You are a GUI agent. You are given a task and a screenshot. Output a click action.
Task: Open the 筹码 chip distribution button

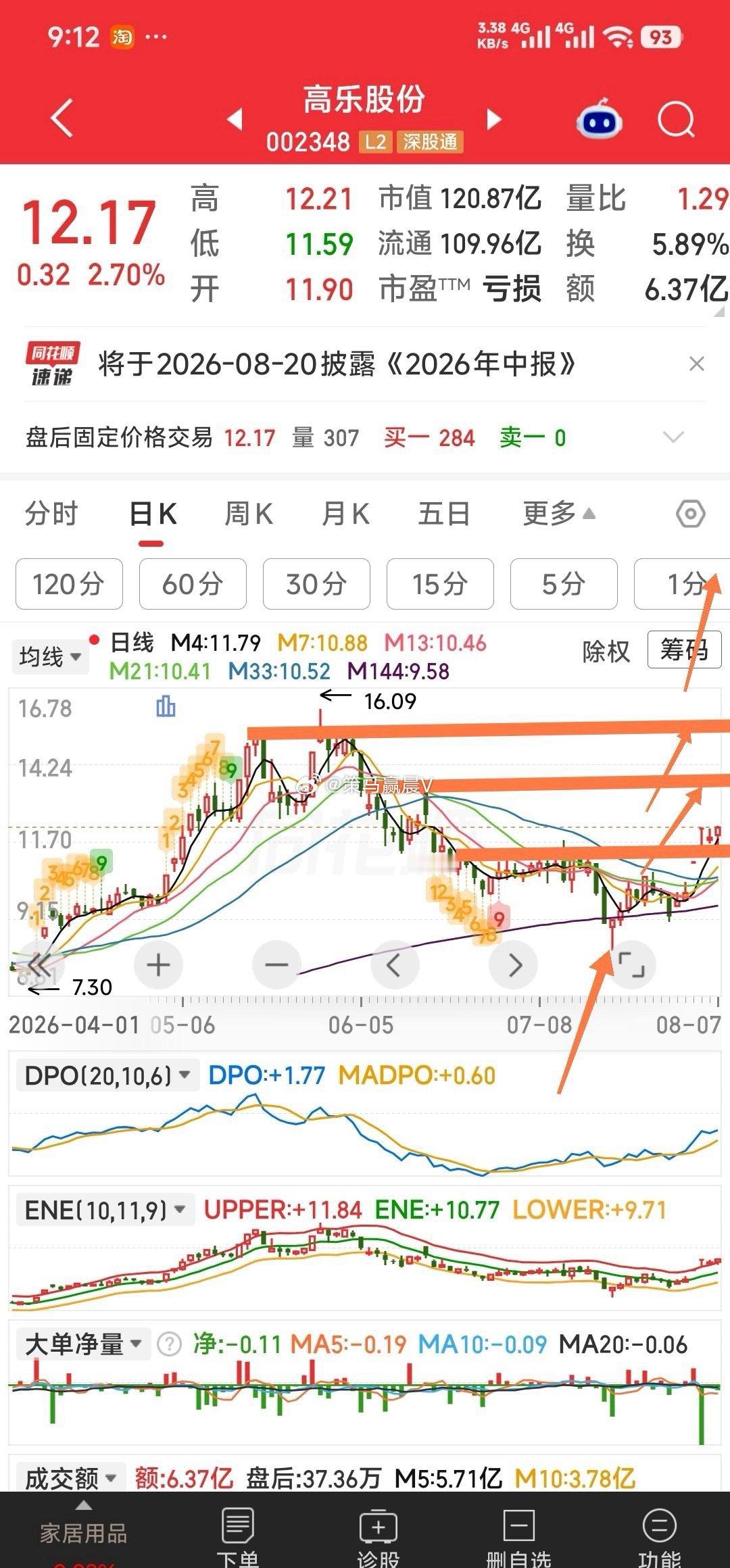coord(684,650)
